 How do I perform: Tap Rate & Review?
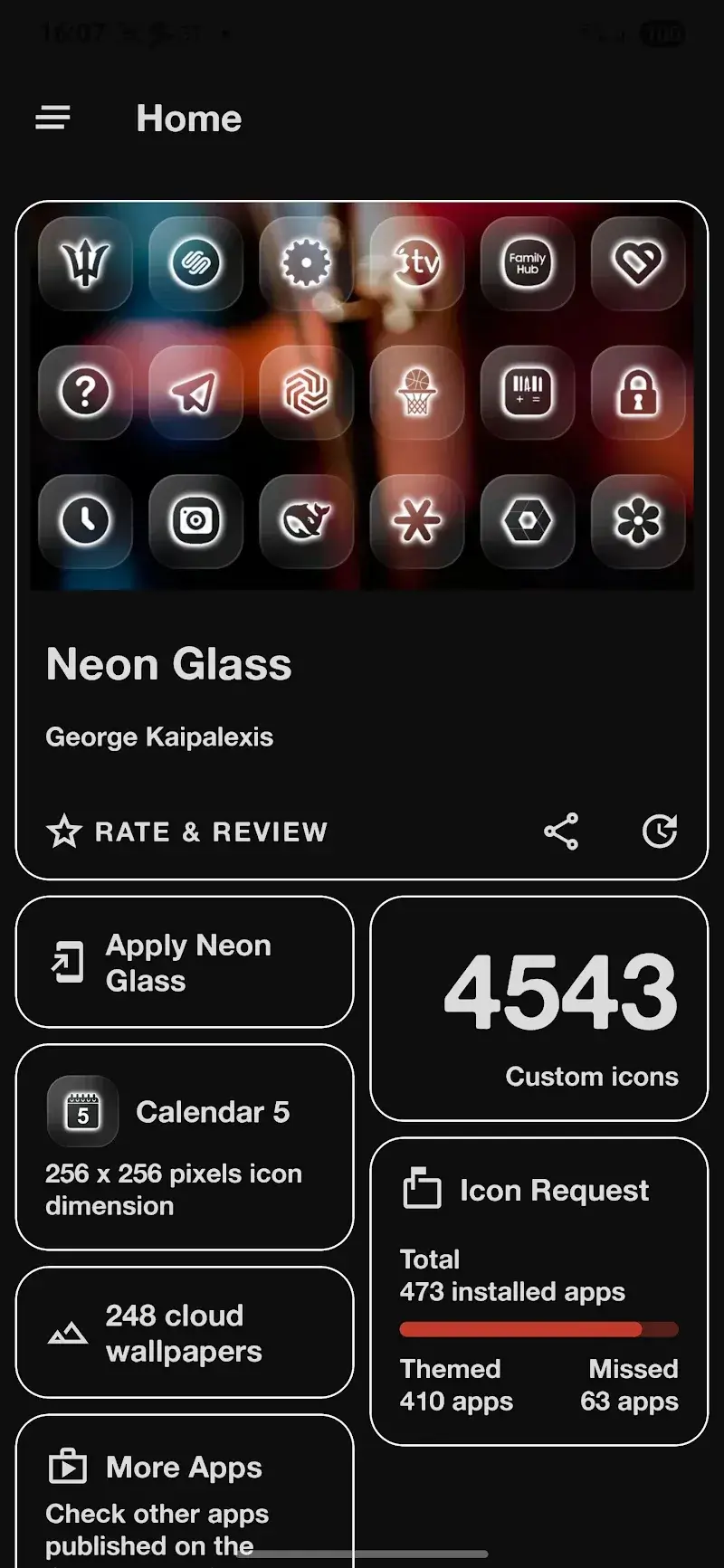point(187,832)
